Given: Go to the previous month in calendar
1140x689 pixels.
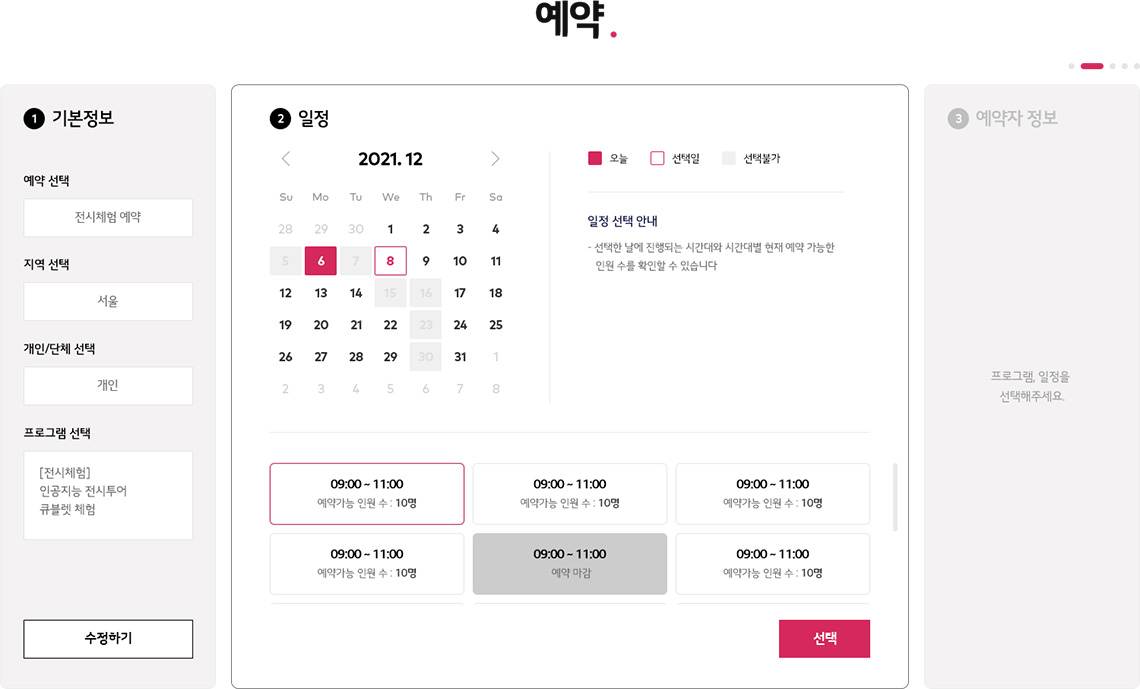Looking at the screenshot, I should click(x=286, y=159).
